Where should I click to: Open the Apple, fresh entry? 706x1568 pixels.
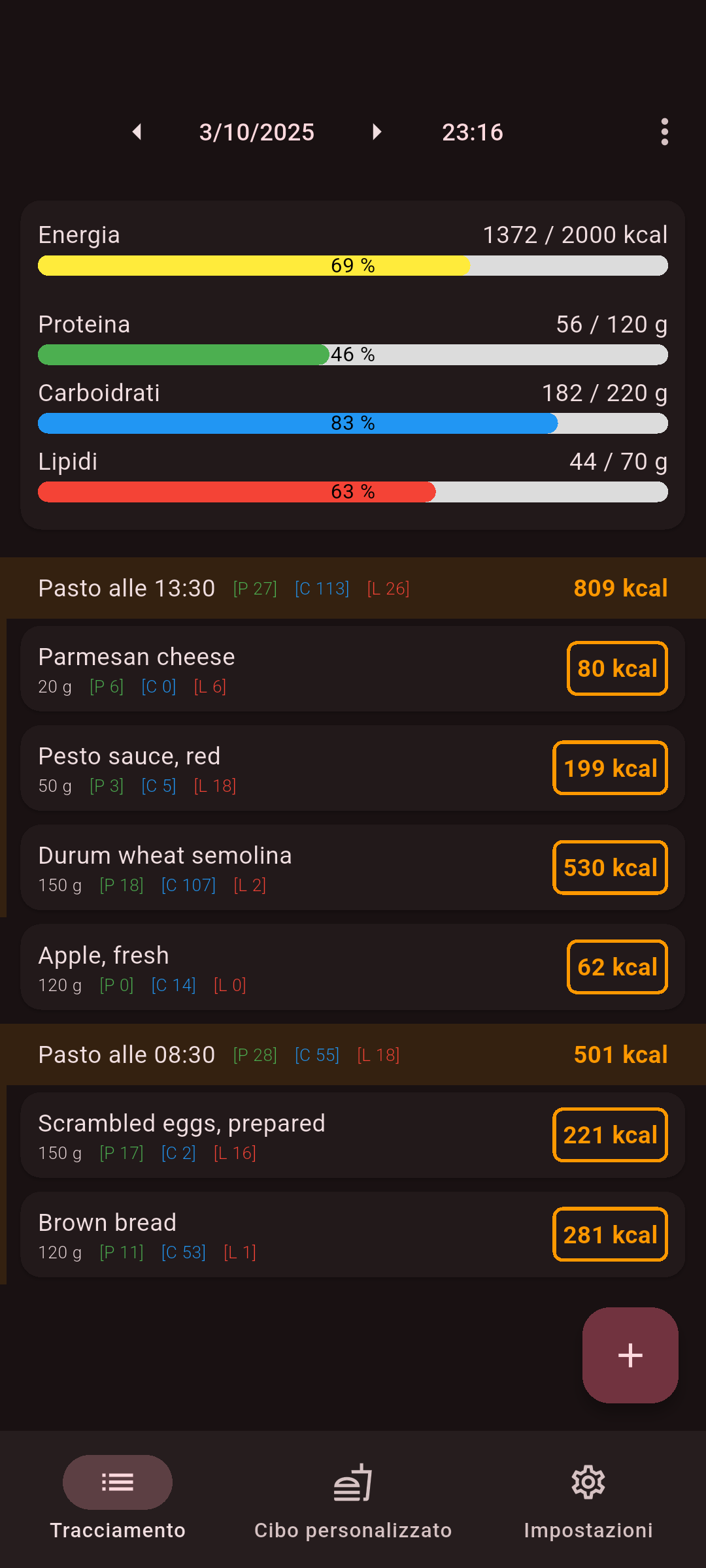pos(288,967)
